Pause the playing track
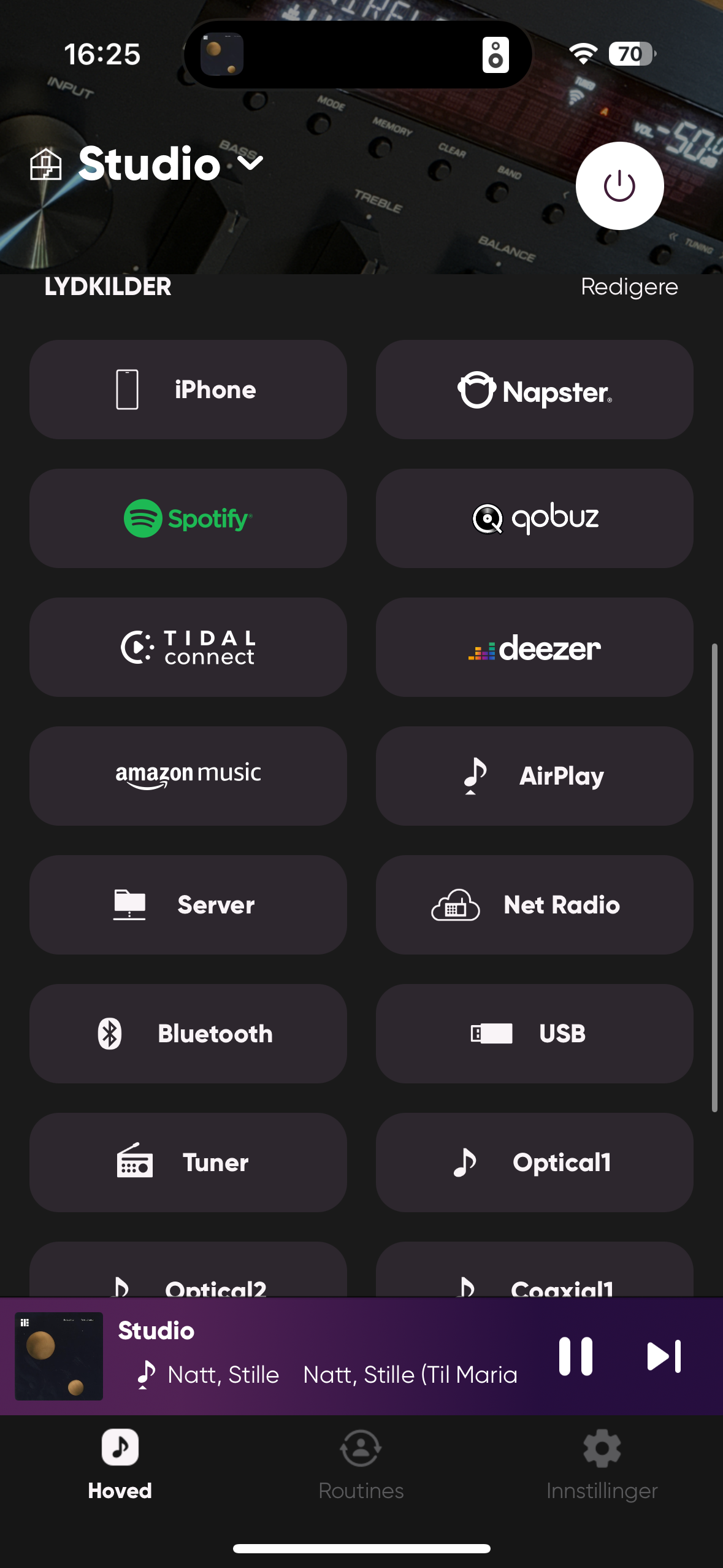Viewport: 723px width, 1568px height. (x=576, y=1356)
